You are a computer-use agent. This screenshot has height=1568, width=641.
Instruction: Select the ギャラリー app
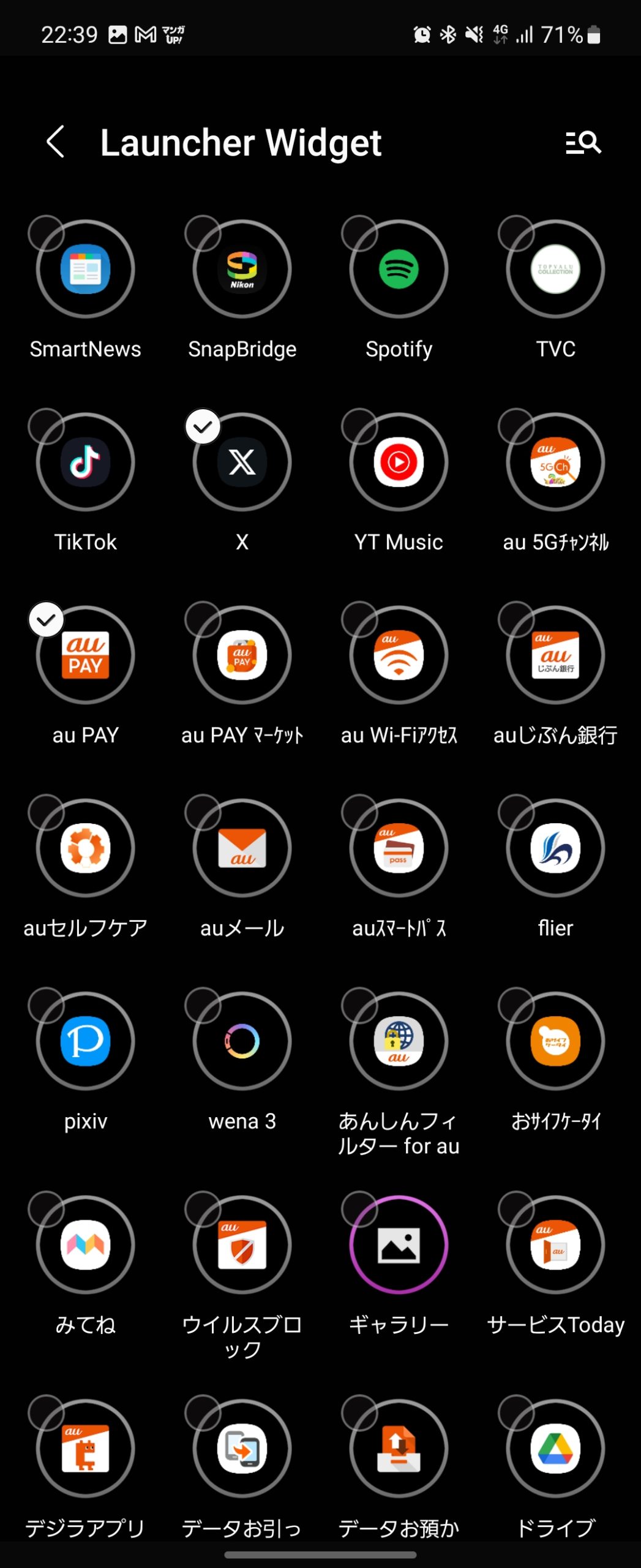coord(399,1245)
